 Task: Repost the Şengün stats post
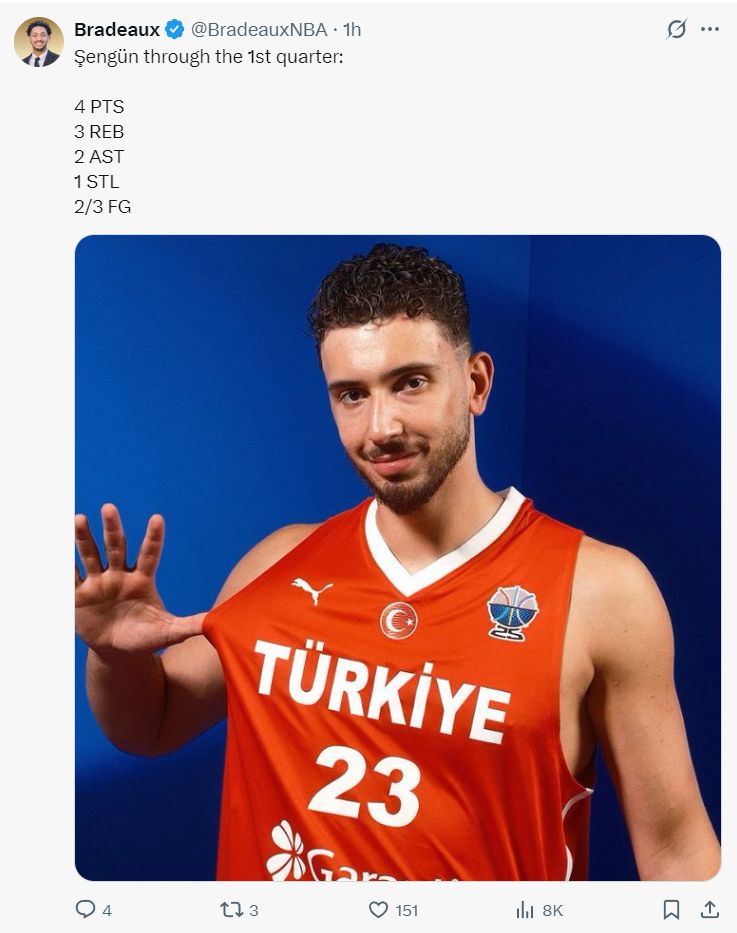click(x=232, y=910)
